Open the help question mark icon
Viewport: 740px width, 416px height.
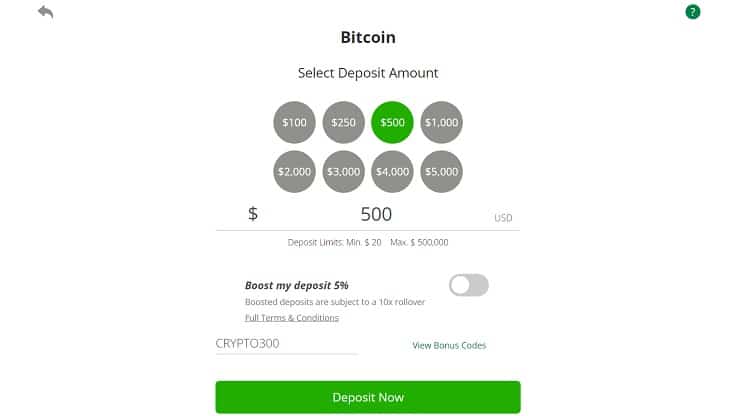(693, 12)
